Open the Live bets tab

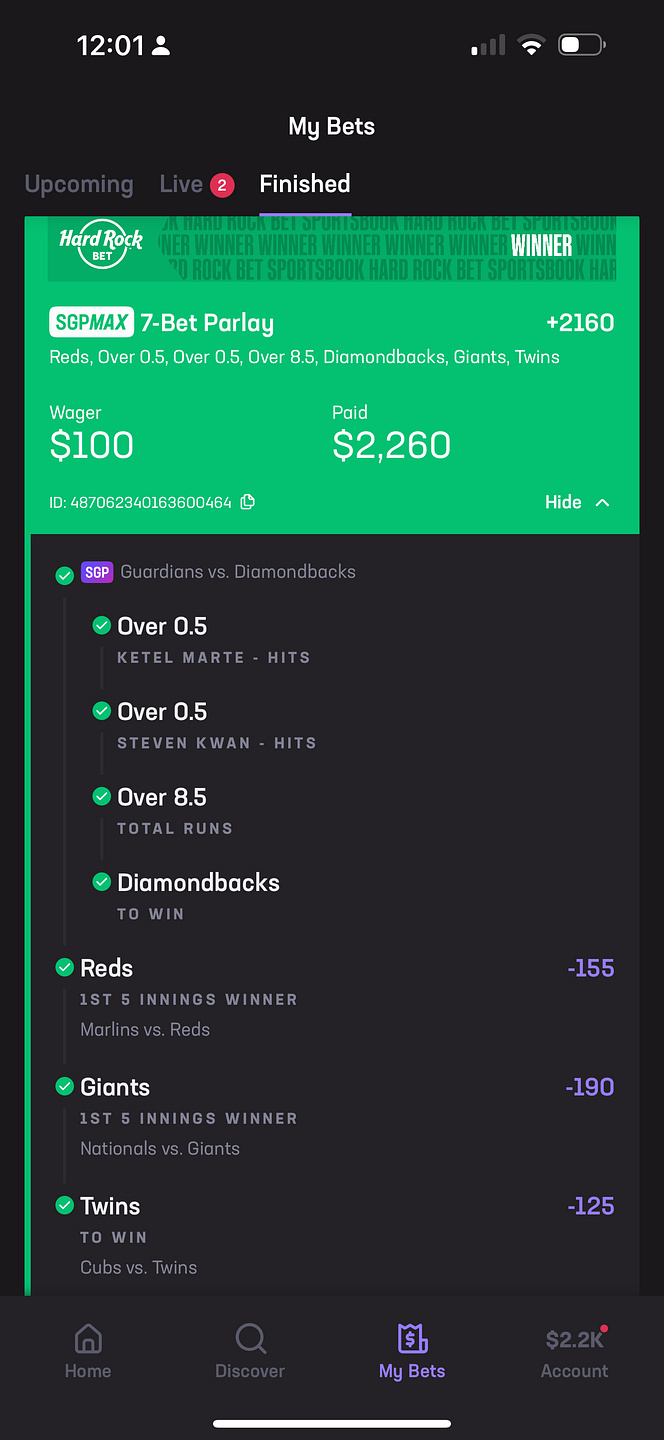click(x=196, y=184)
